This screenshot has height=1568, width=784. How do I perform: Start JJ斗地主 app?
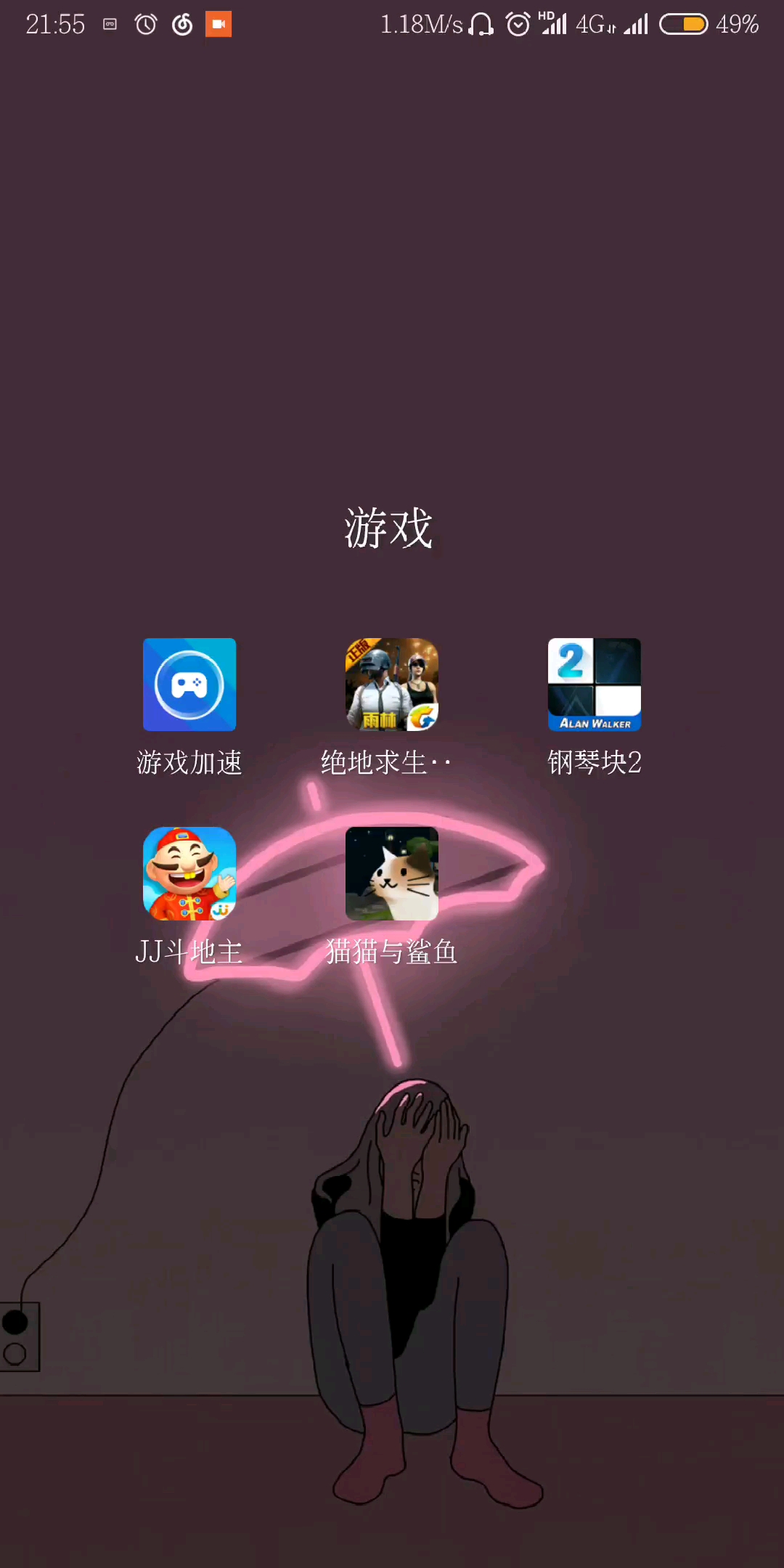pos(189,873)
